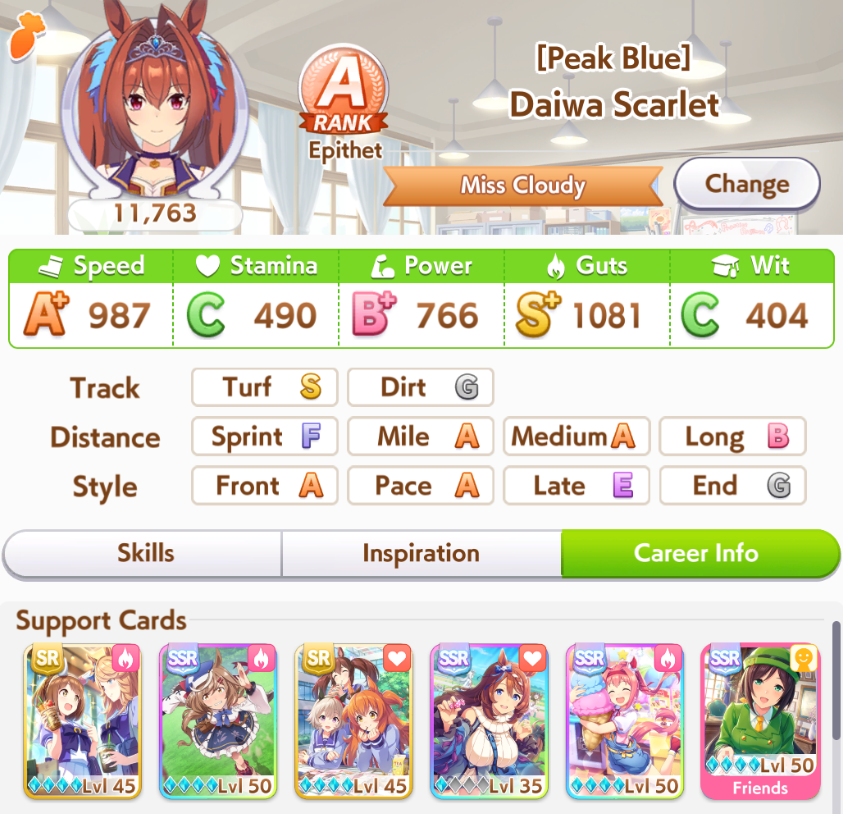Open the Inspiration tab

click(421, 553)
